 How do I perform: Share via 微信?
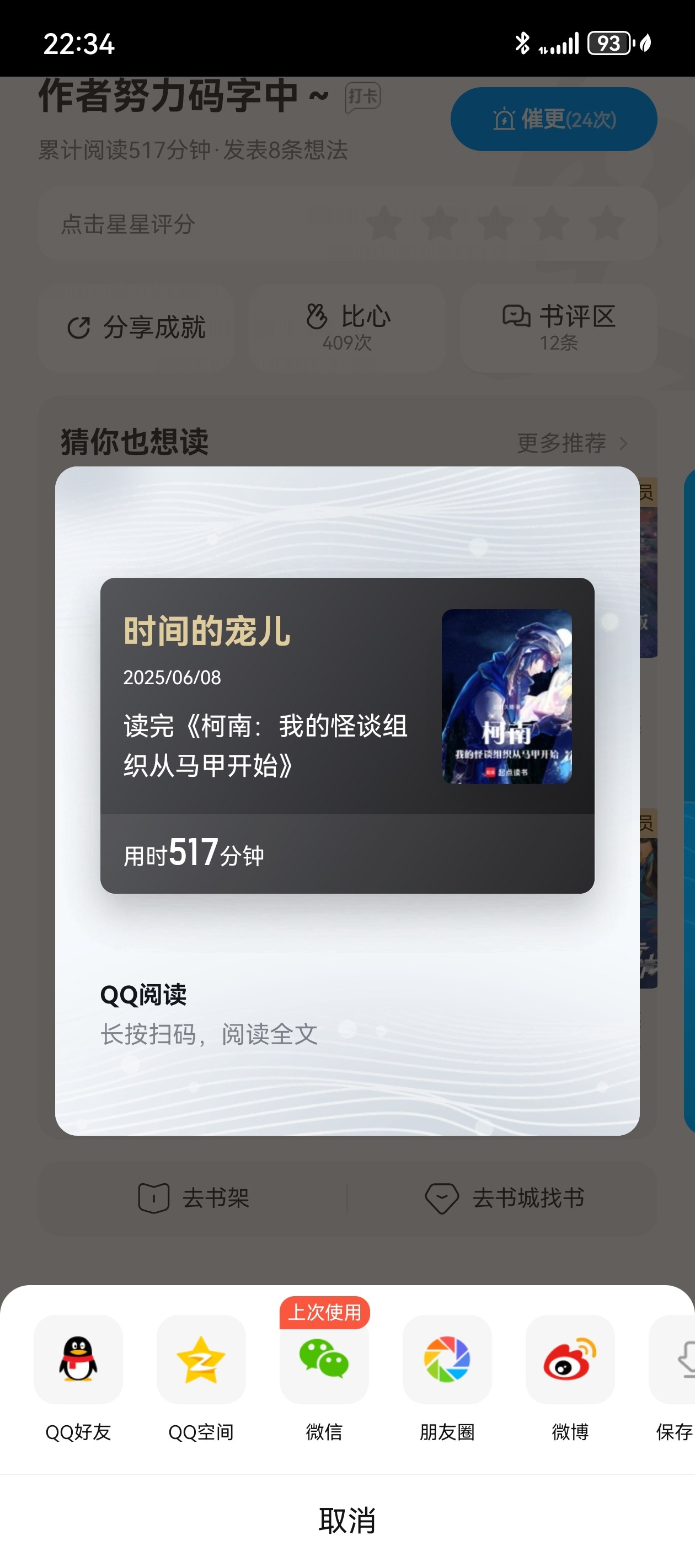[324, 1358]
